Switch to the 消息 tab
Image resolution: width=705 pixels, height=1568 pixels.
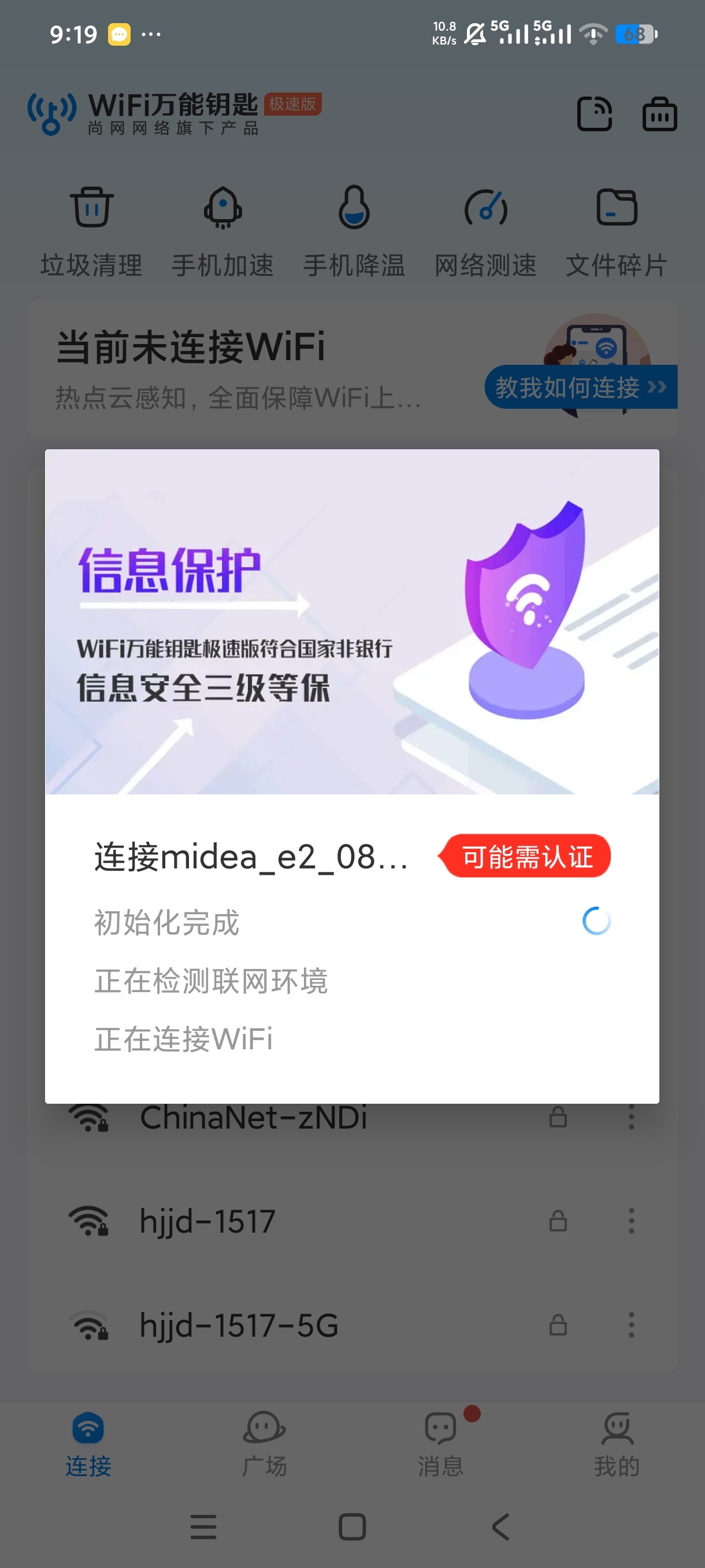pyautogui.click(x=440, y=1444)
